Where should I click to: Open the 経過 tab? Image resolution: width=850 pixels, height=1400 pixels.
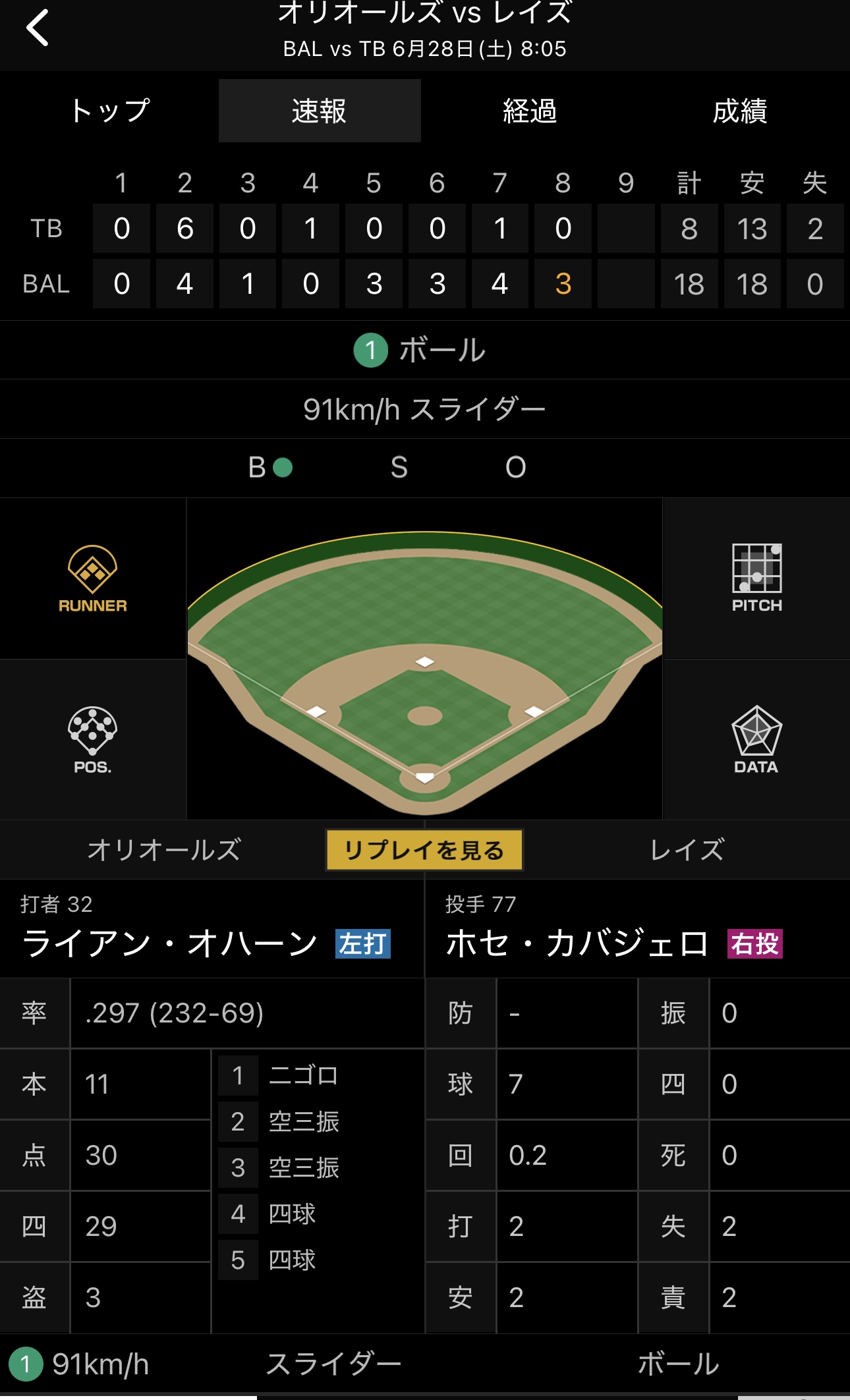pyautogui.click(x=530, y=111)
